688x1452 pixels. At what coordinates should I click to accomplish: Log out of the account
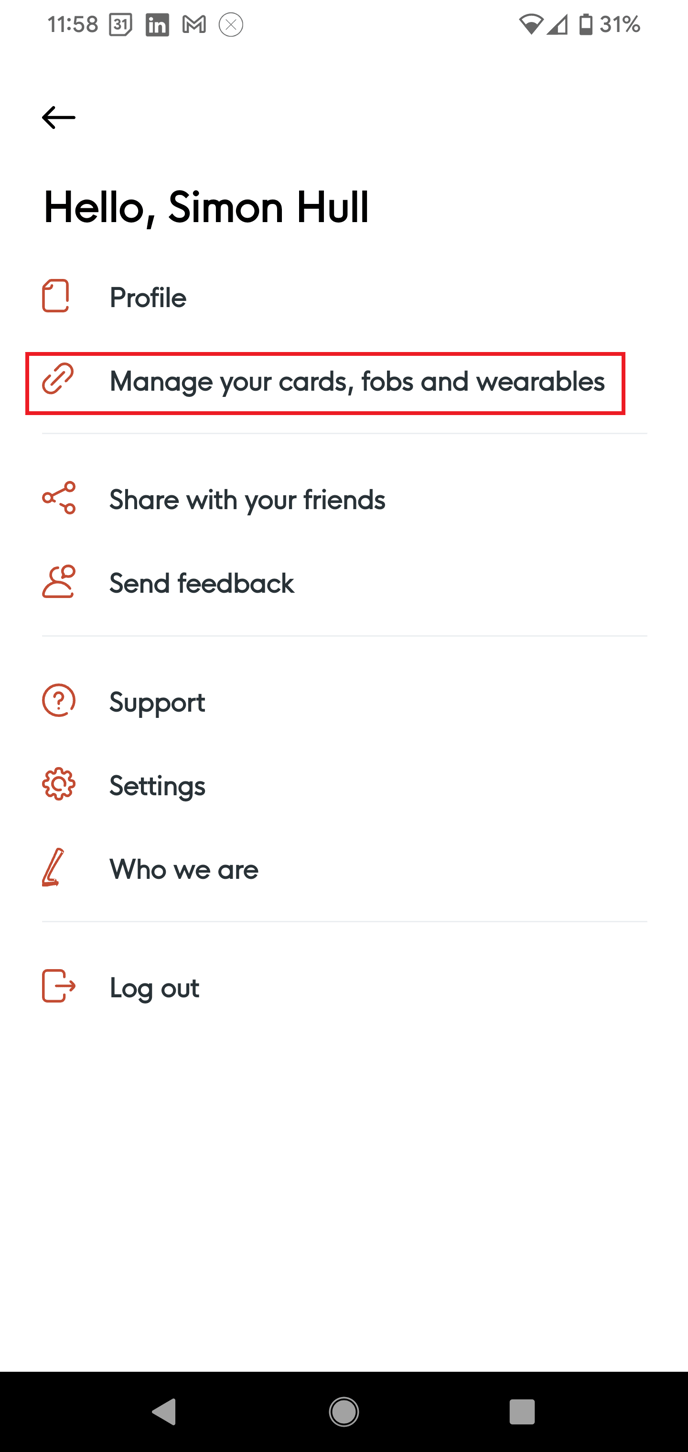pos(154,988)
